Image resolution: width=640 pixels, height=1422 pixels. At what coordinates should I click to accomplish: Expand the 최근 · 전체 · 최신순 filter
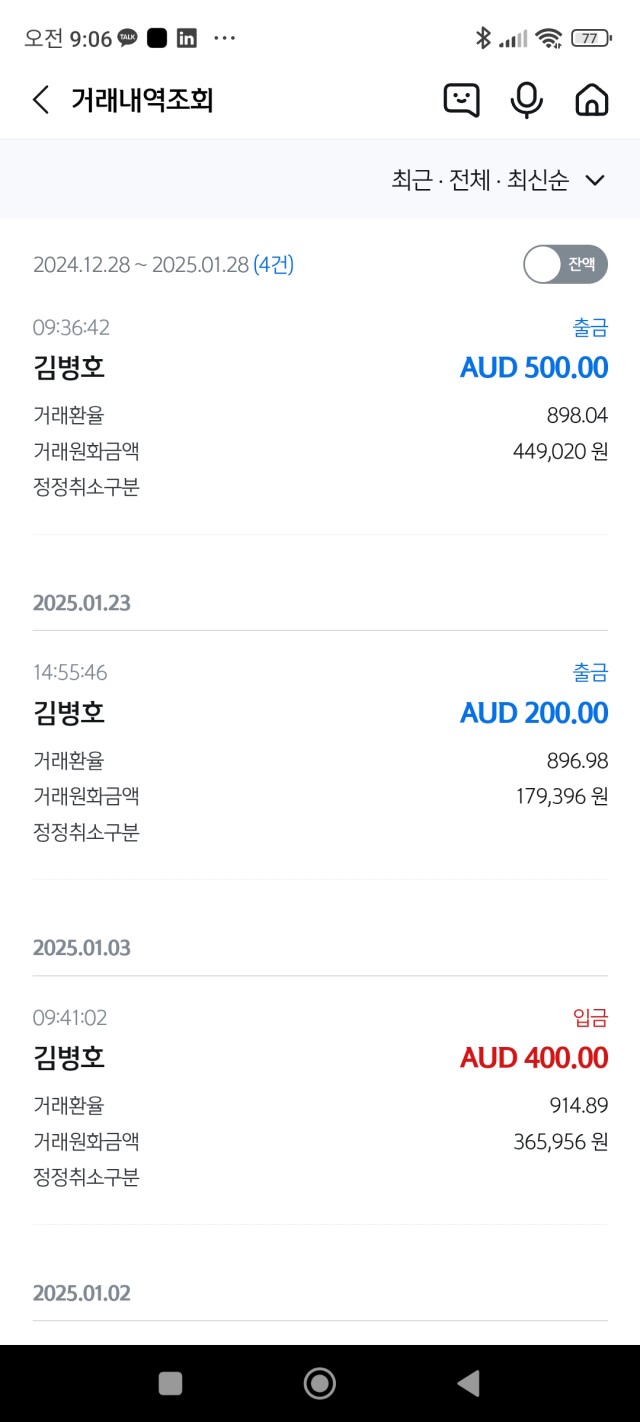(x=499, y=180)
